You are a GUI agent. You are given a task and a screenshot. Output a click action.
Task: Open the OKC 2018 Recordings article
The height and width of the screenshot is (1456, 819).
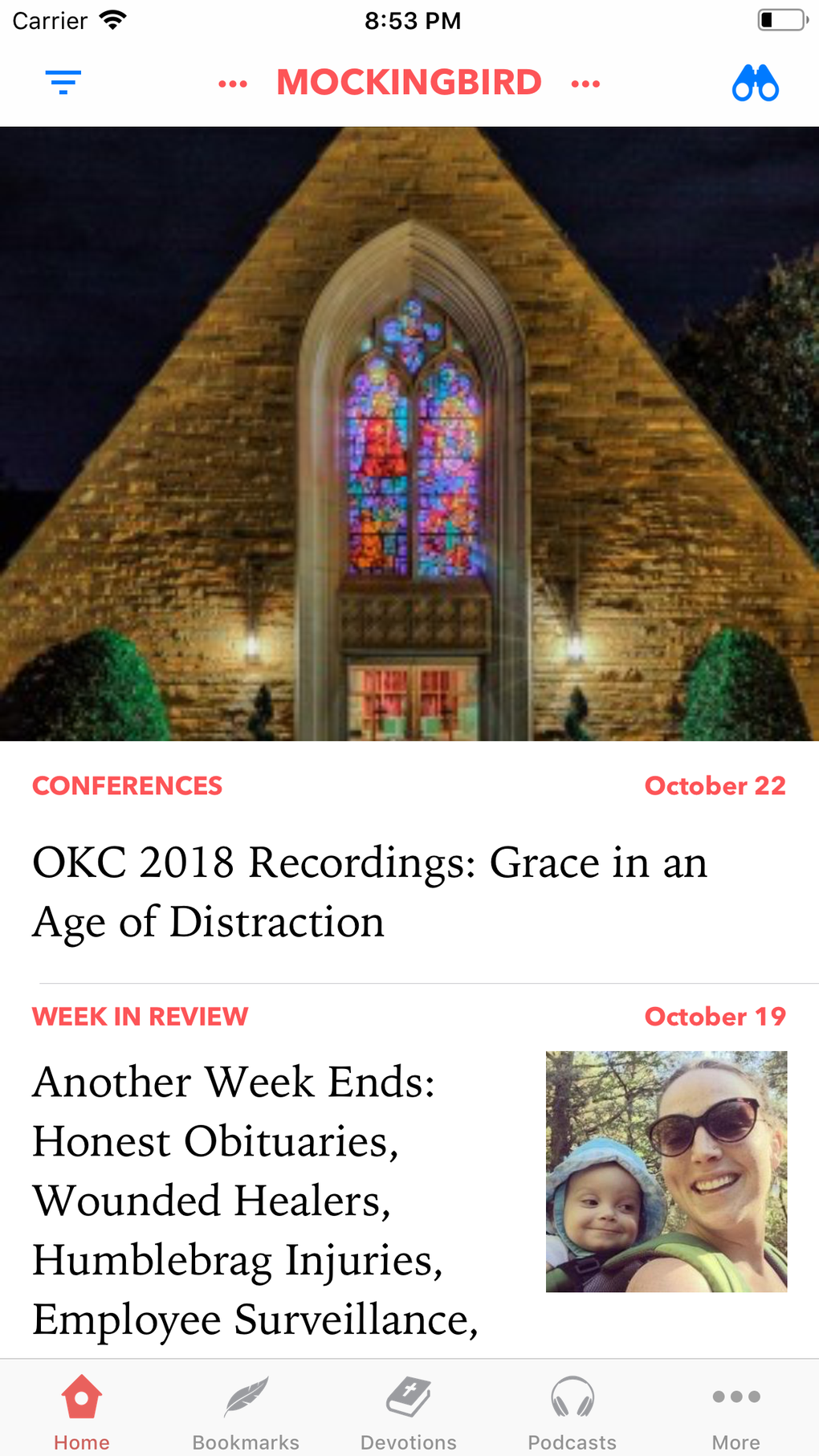click(369, 891)
